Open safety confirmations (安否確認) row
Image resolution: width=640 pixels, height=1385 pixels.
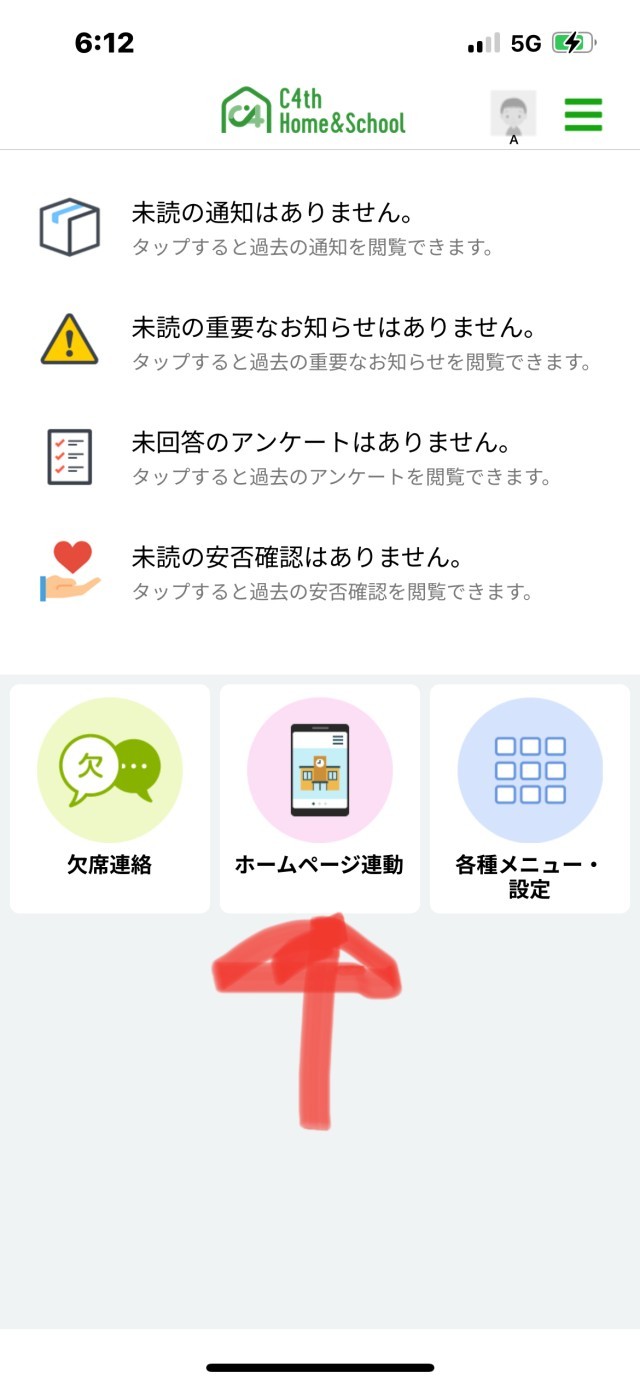(320, 572)
